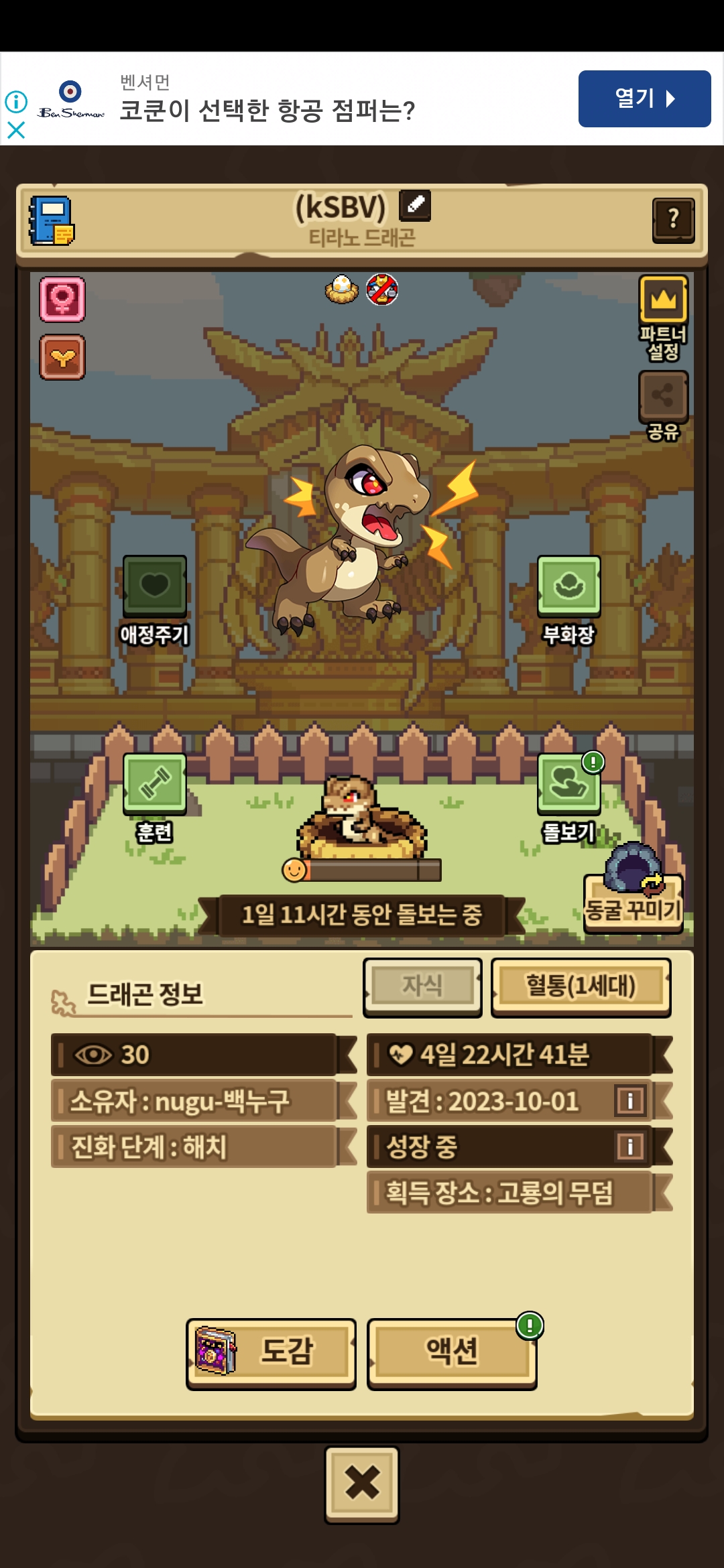Share the dragon via 공유
The height and width of the screenshot is (1568, 724).
664,395
